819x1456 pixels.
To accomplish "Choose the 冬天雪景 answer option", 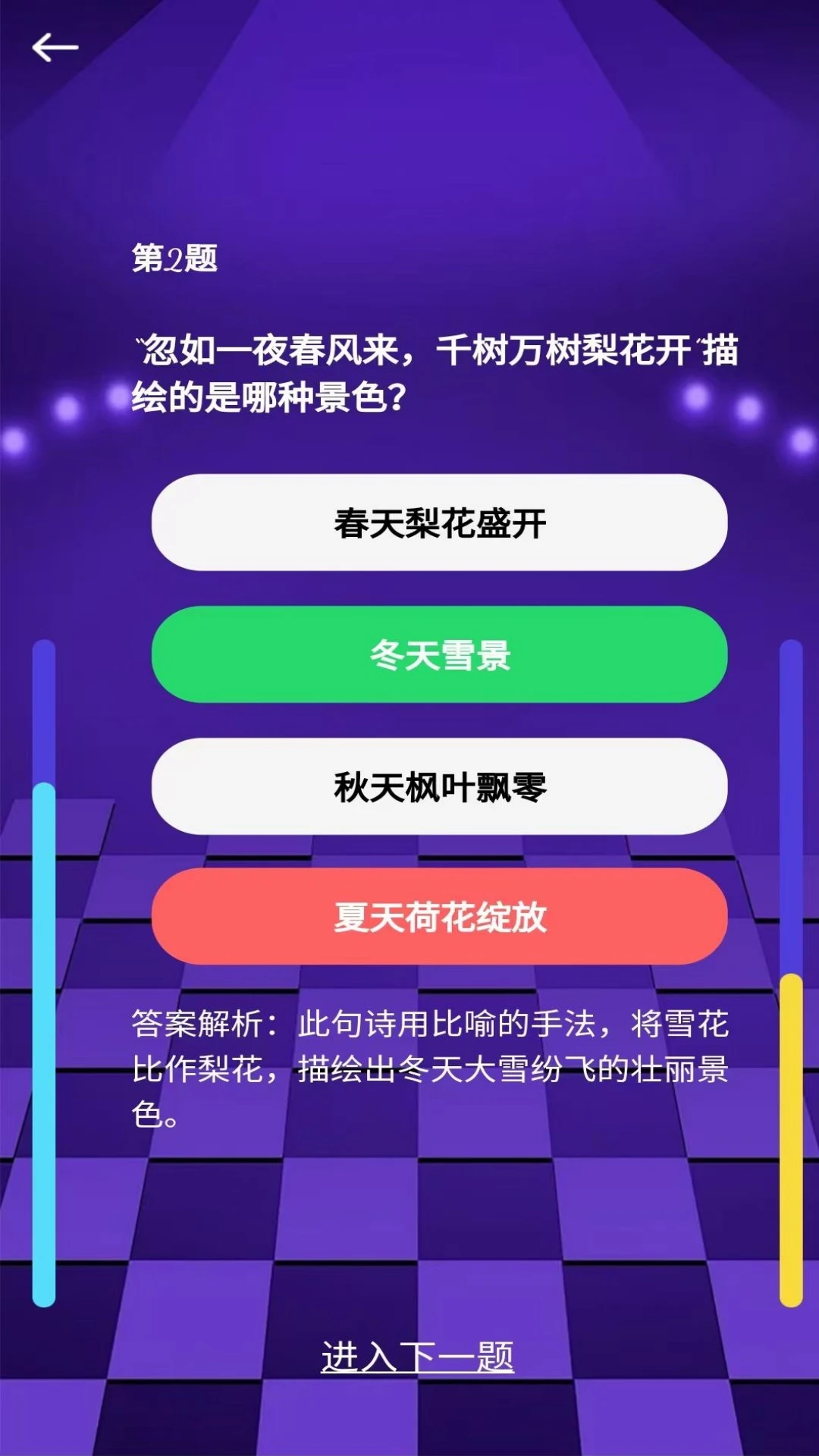I will 439,654.
